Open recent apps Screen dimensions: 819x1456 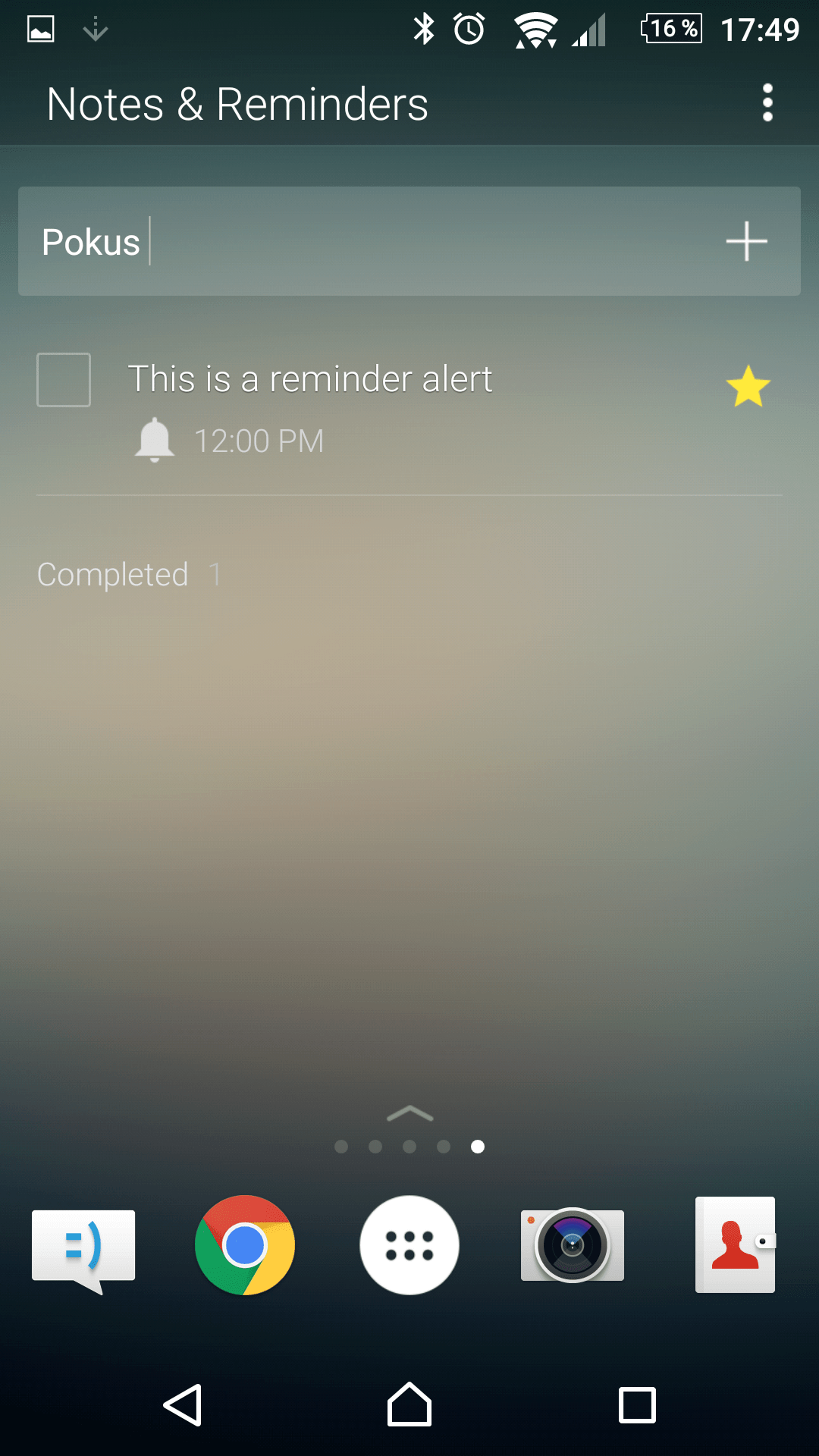pyautogui.click(x=637, y=1405)
